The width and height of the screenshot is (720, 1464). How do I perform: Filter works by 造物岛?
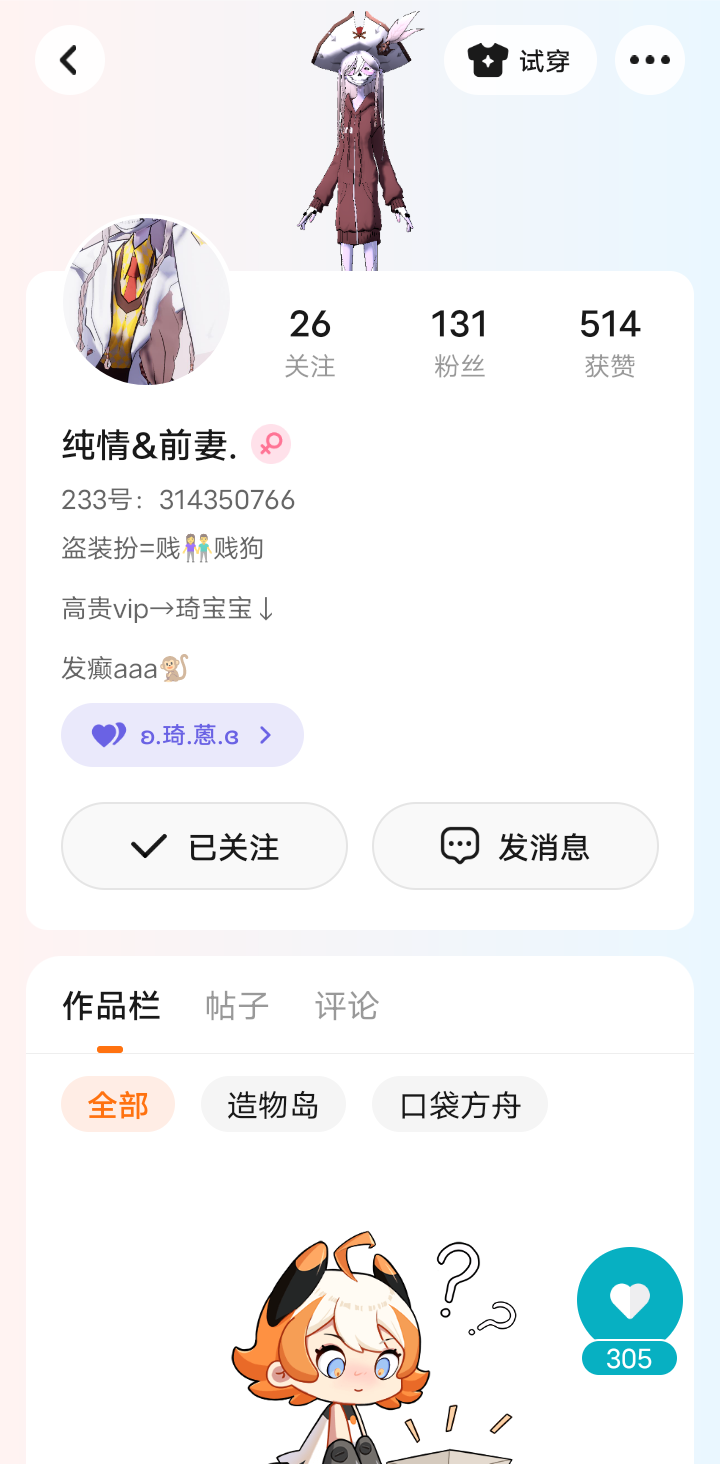[x=273, y=1104]
